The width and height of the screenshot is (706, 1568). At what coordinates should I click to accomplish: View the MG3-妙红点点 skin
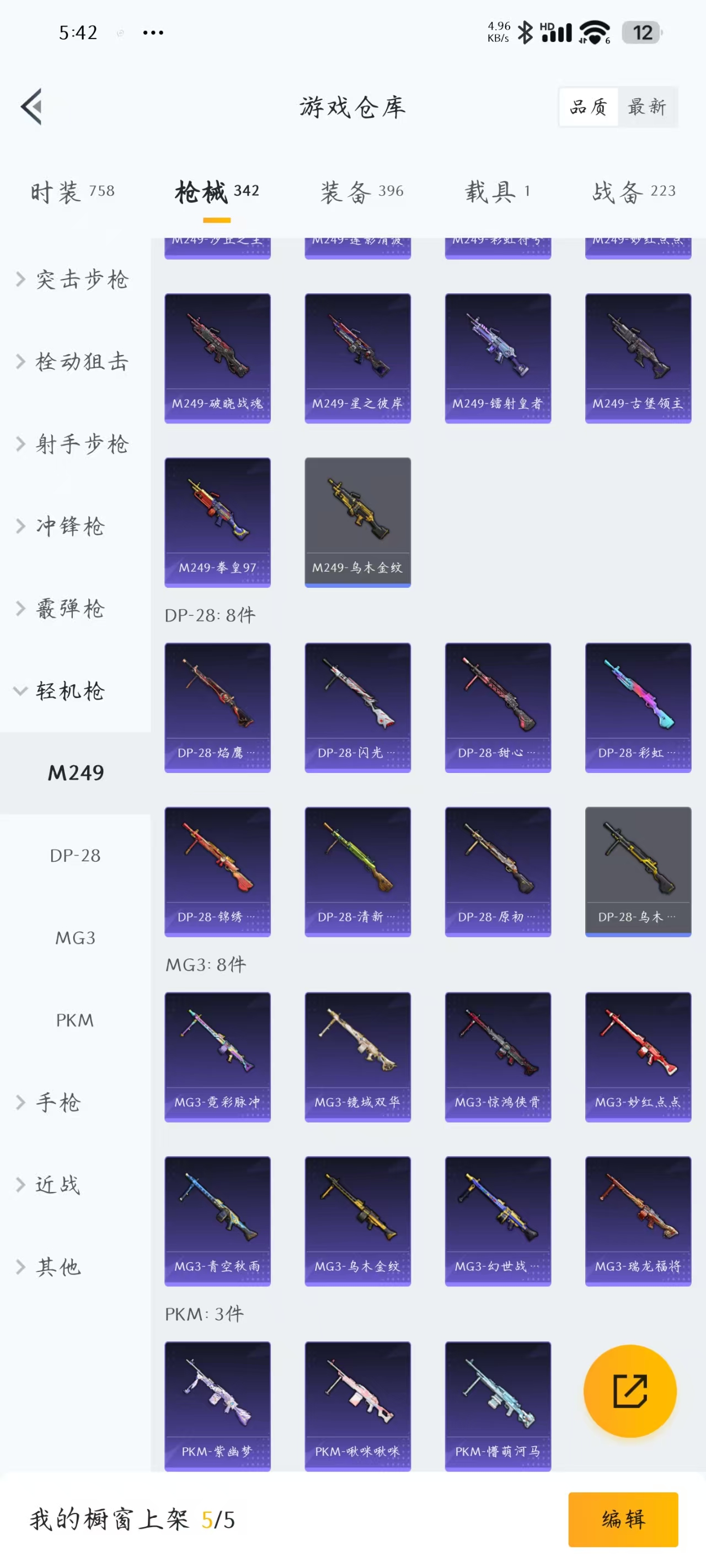(x=638, y=1056)
